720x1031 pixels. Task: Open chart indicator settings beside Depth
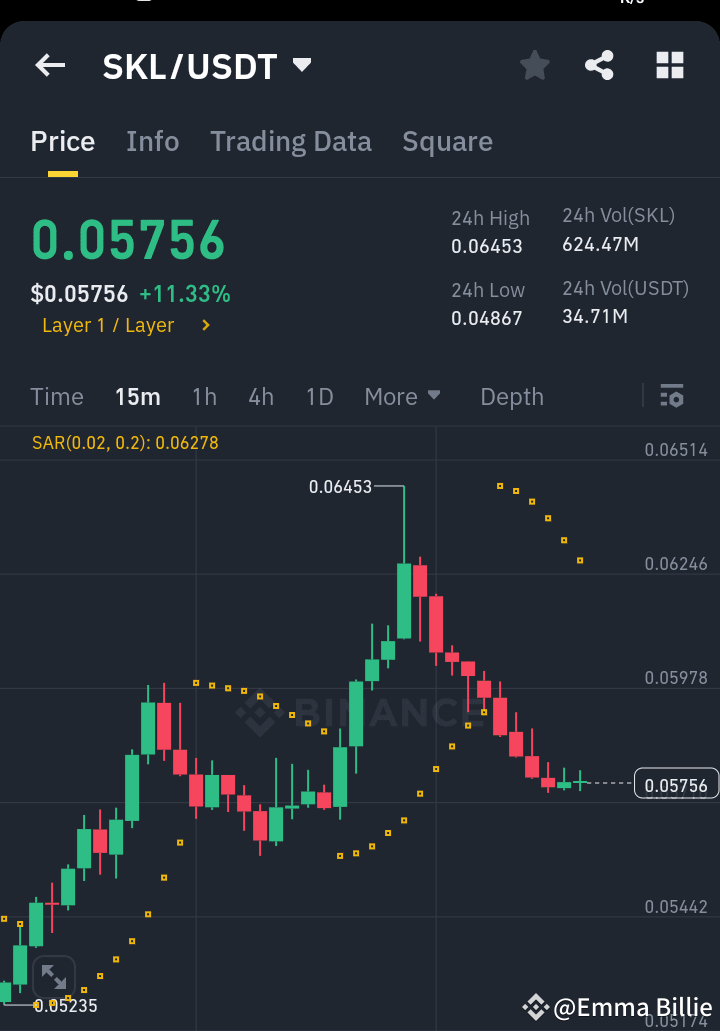tap(671, 396)
